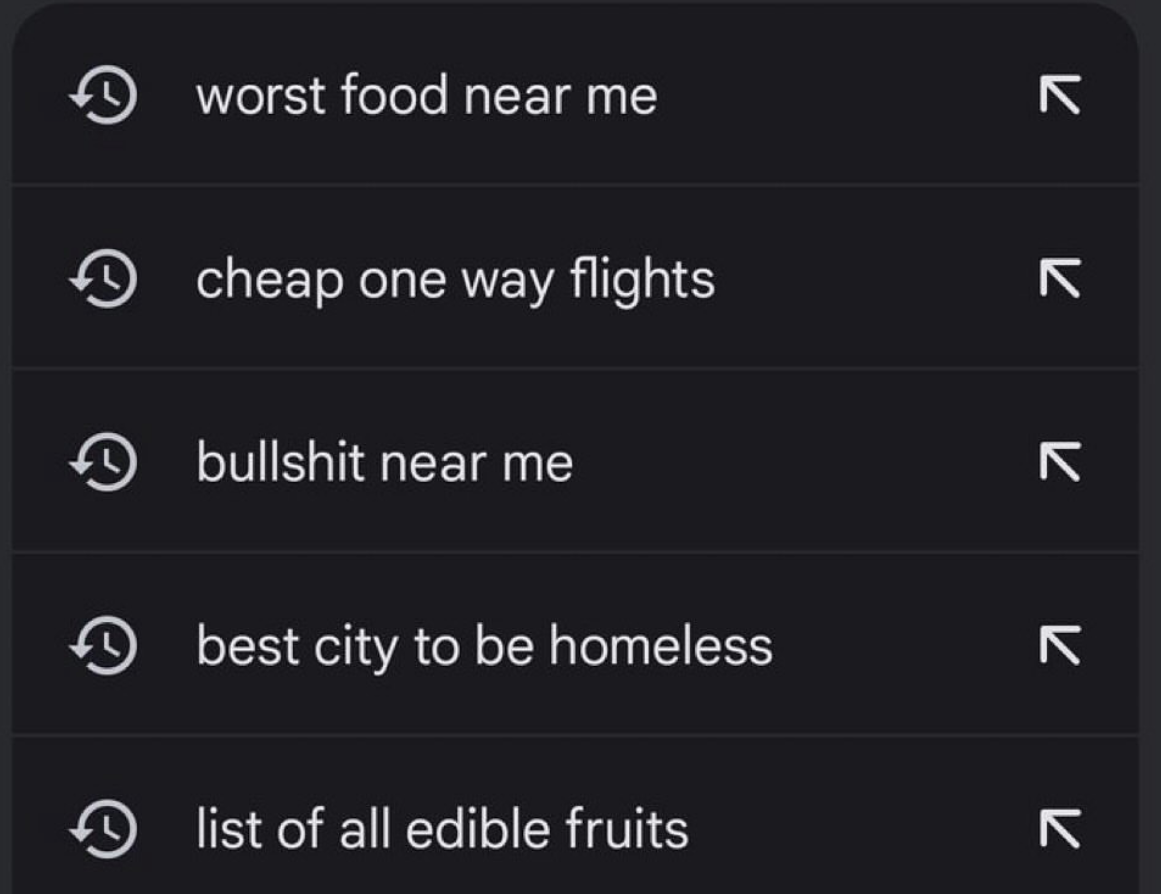The height and width of the screenshot is (894, 1161).
Task: Select the 'worst food near me' suggestion
Action: click(x=427, y=97)
